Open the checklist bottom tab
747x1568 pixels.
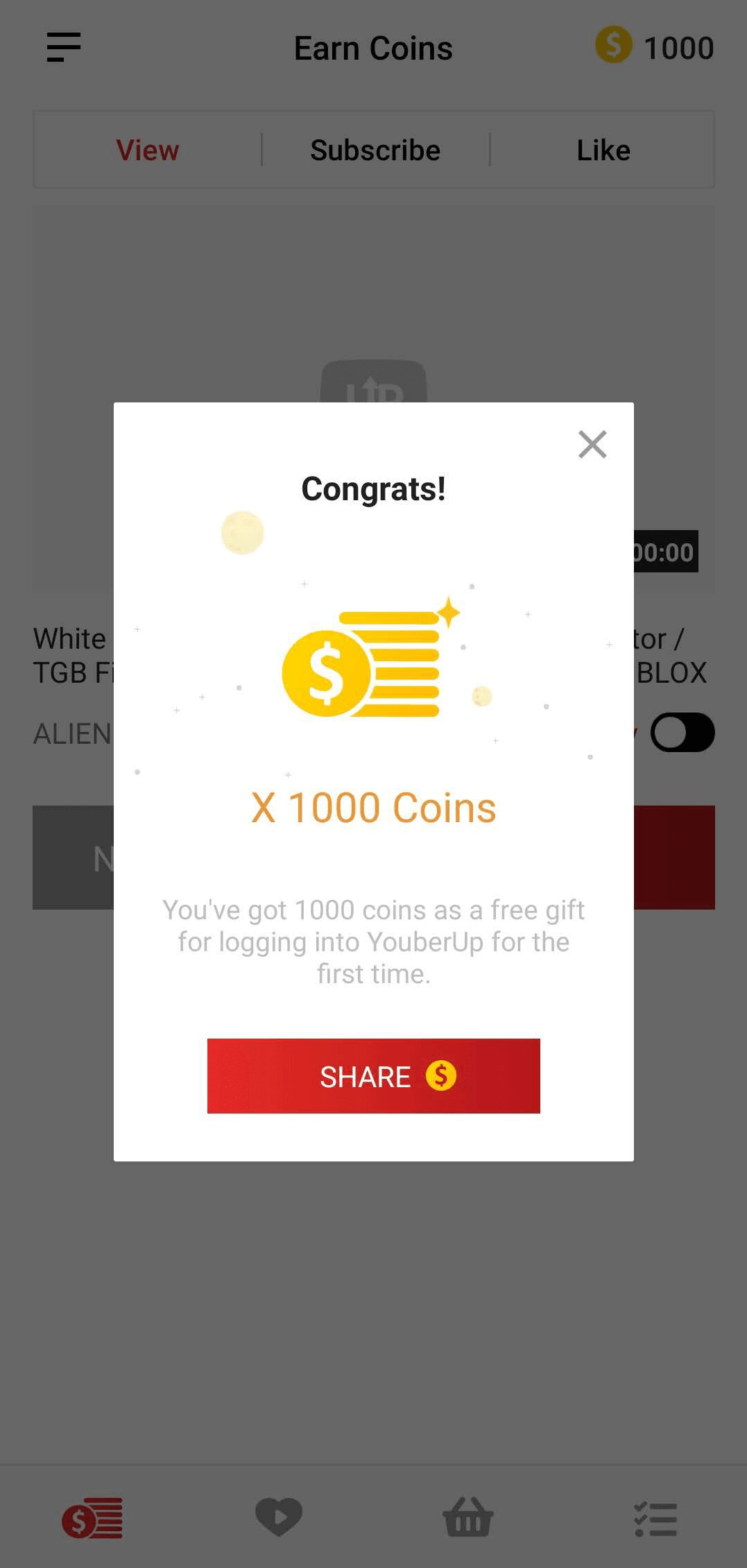click(655, 1519)
